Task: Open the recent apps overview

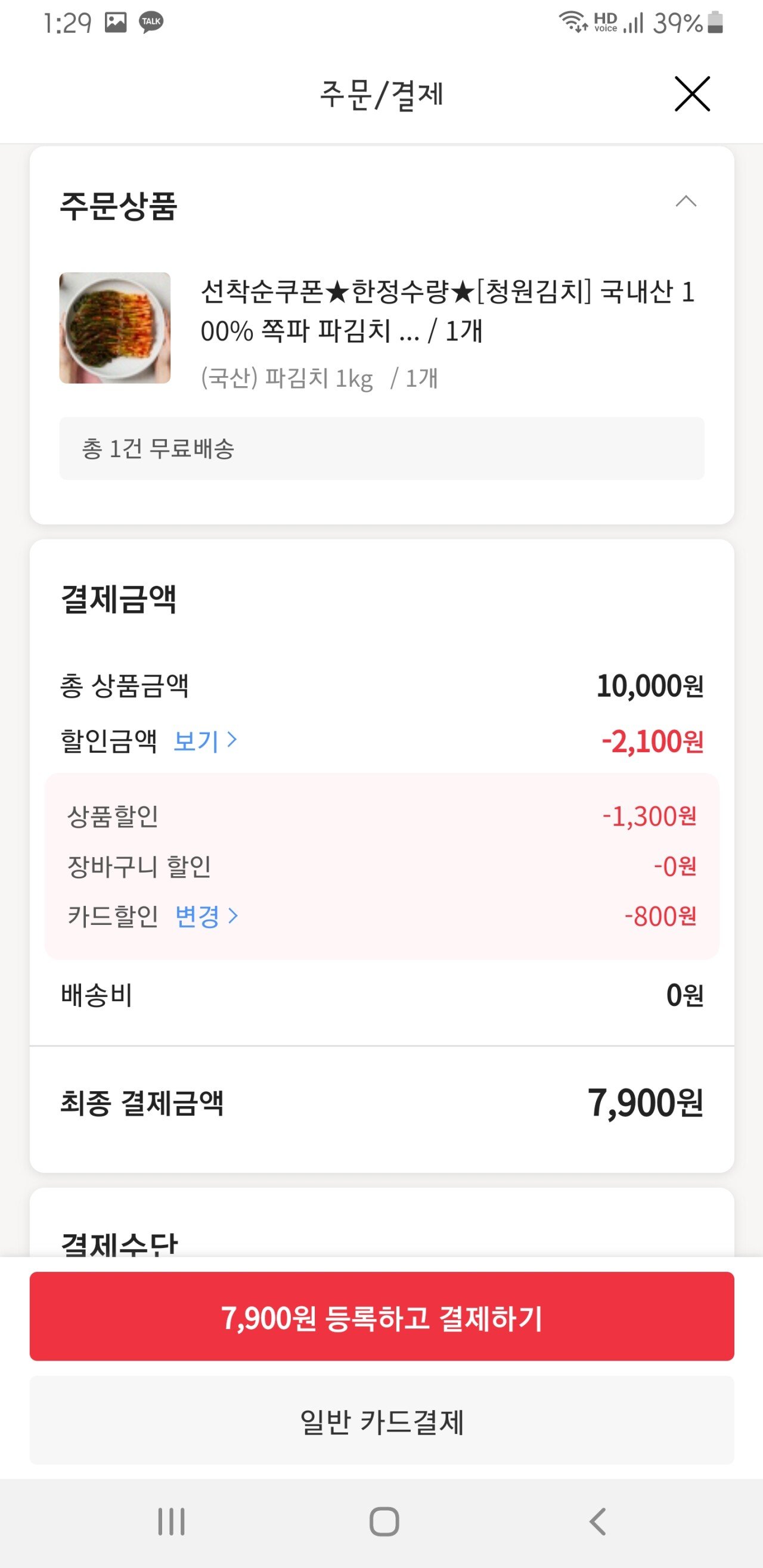Action: click(x=171, y=1522)
